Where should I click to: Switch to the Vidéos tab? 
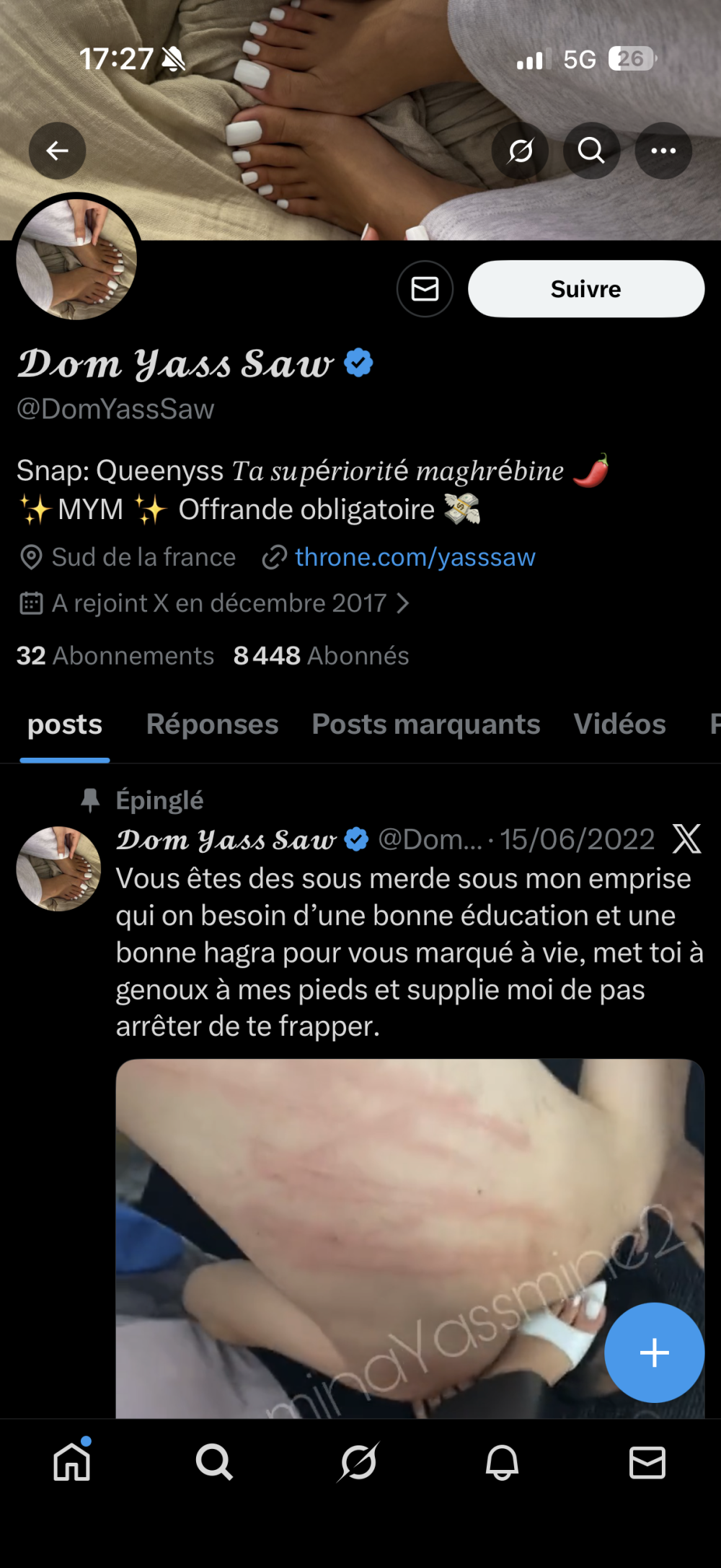click(619, 725)
